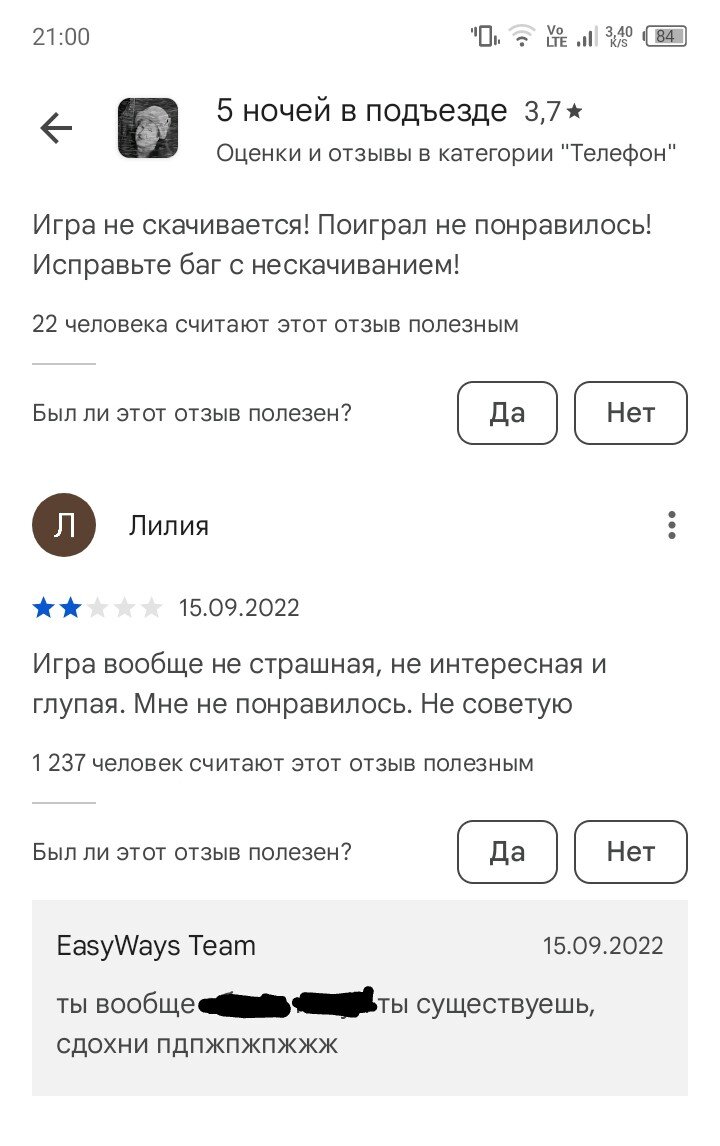Tap the Wi-Fi icon in the status bar

[x=521, y=36]
